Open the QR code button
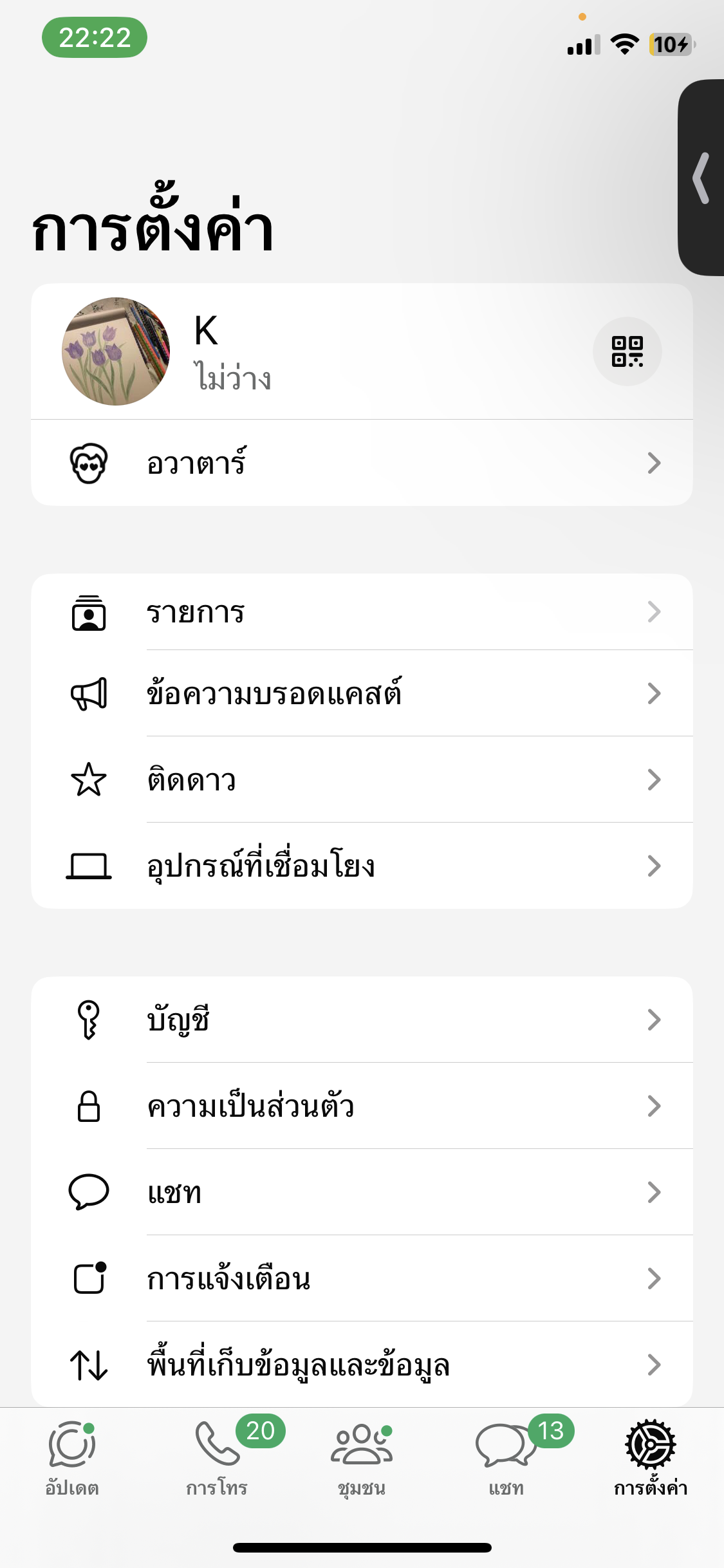The image size is (724, 1568). (x=627, y=351)
